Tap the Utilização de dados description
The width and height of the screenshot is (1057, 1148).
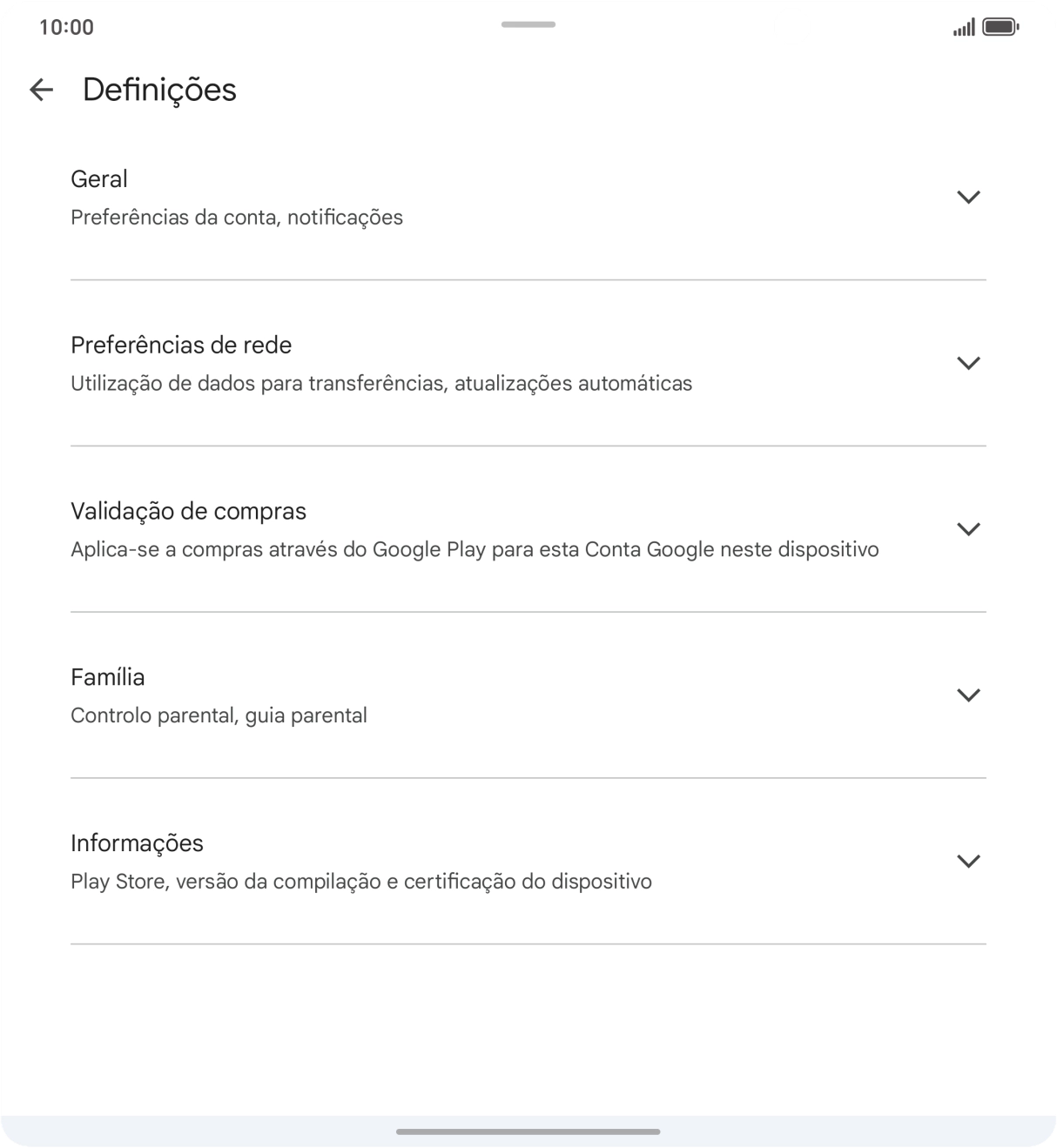[x=380, y=383]
